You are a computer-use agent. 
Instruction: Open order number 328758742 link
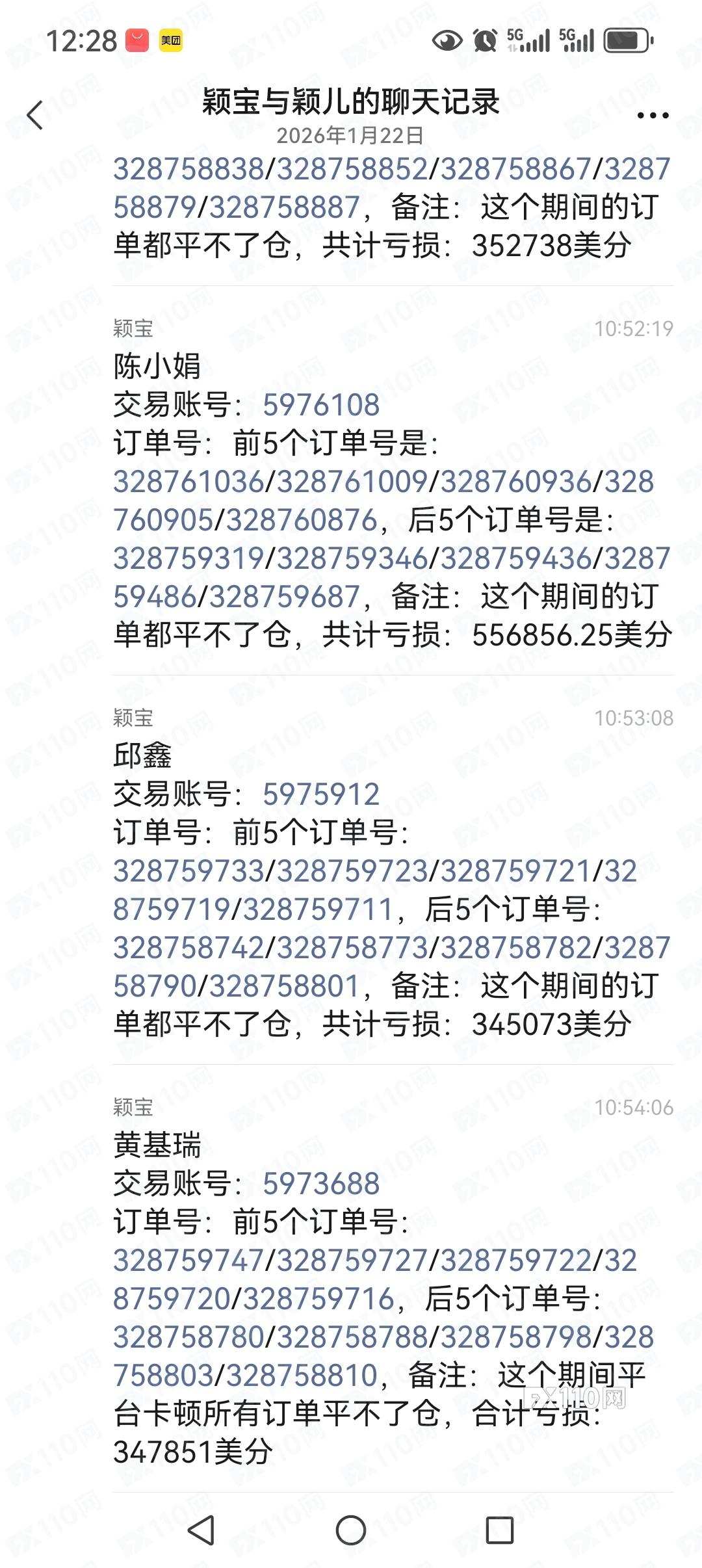point(188,948)
